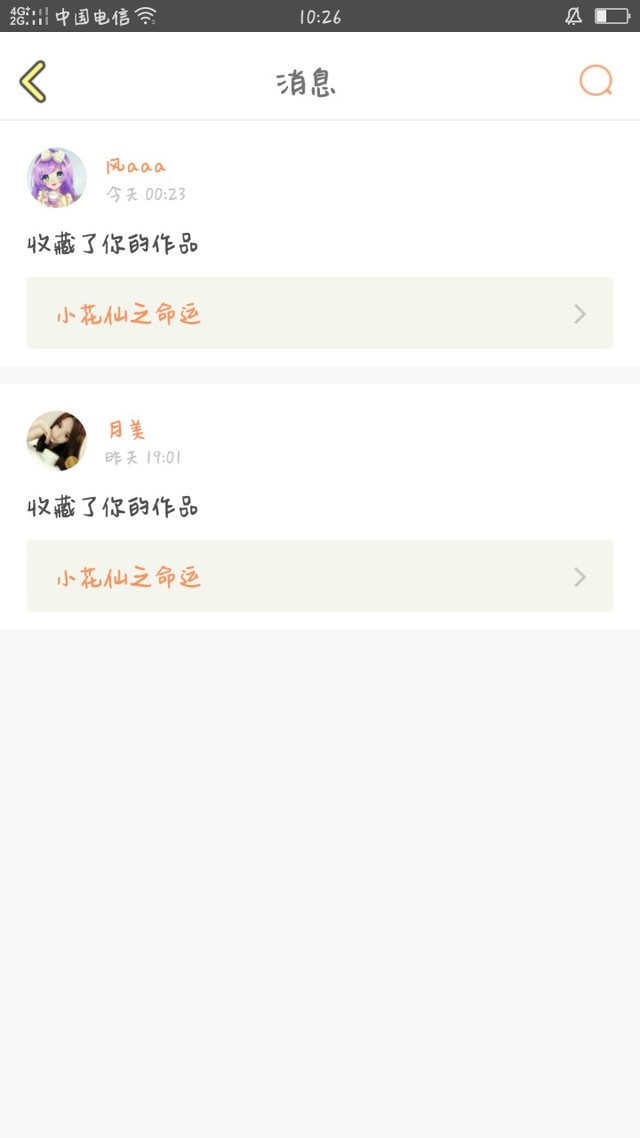
Task: Tap the orange chat bubble icon
Action: [x=595, y=81]
